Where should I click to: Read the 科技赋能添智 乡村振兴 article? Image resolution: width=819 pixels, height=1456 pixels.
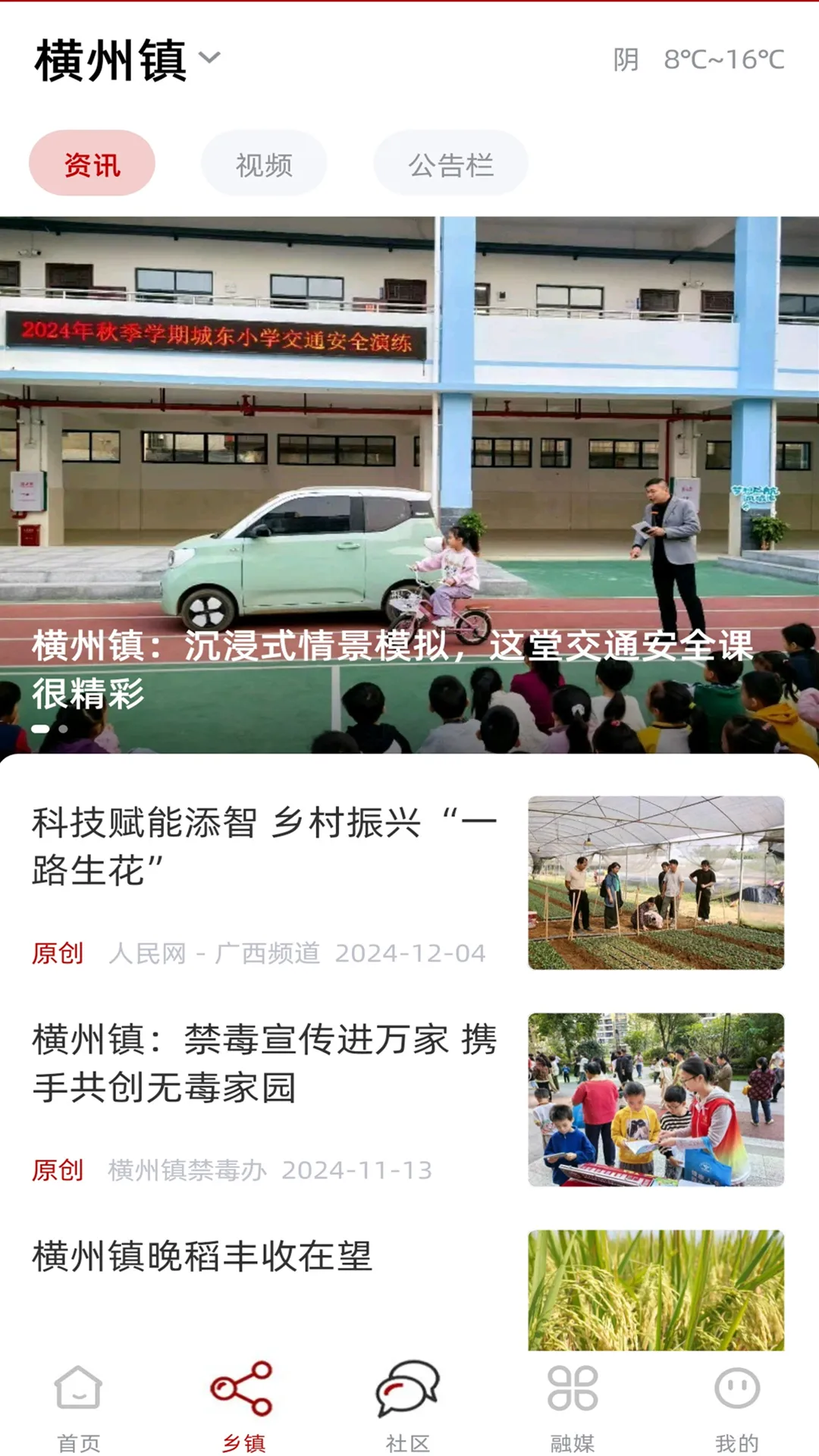point(264,846)
